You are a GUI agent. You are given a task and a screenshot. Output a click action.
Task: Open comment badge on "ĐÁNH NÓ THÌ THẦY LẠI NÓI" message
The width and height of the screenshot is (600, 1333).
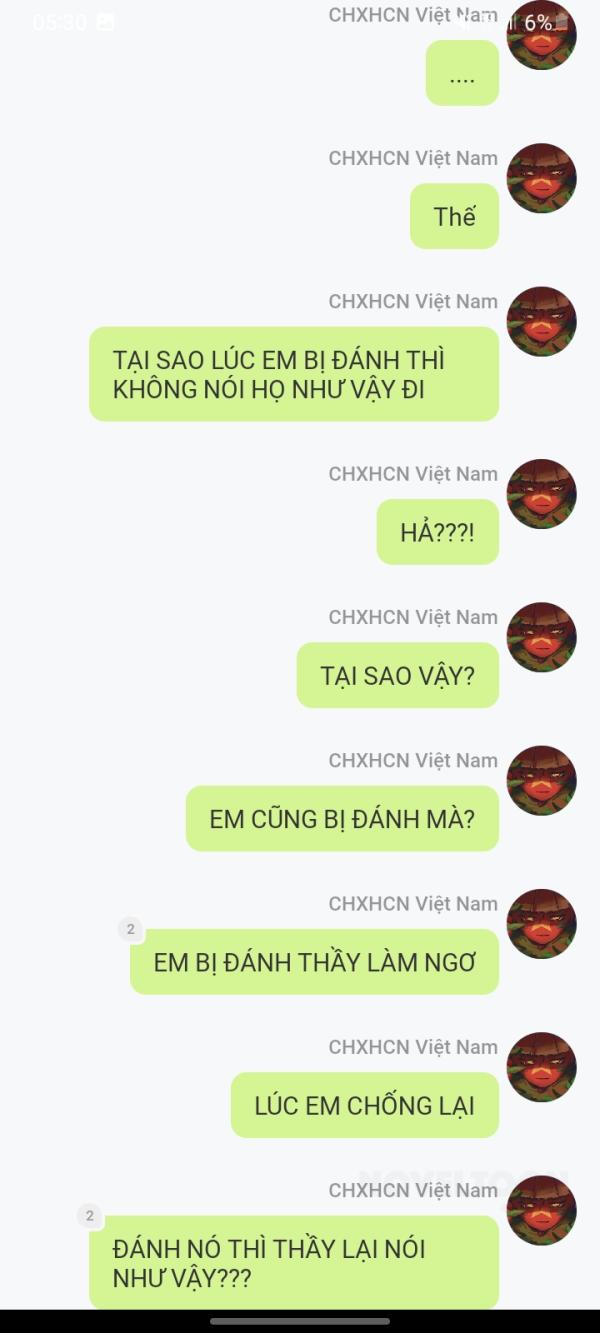[x=89, y=1216]
